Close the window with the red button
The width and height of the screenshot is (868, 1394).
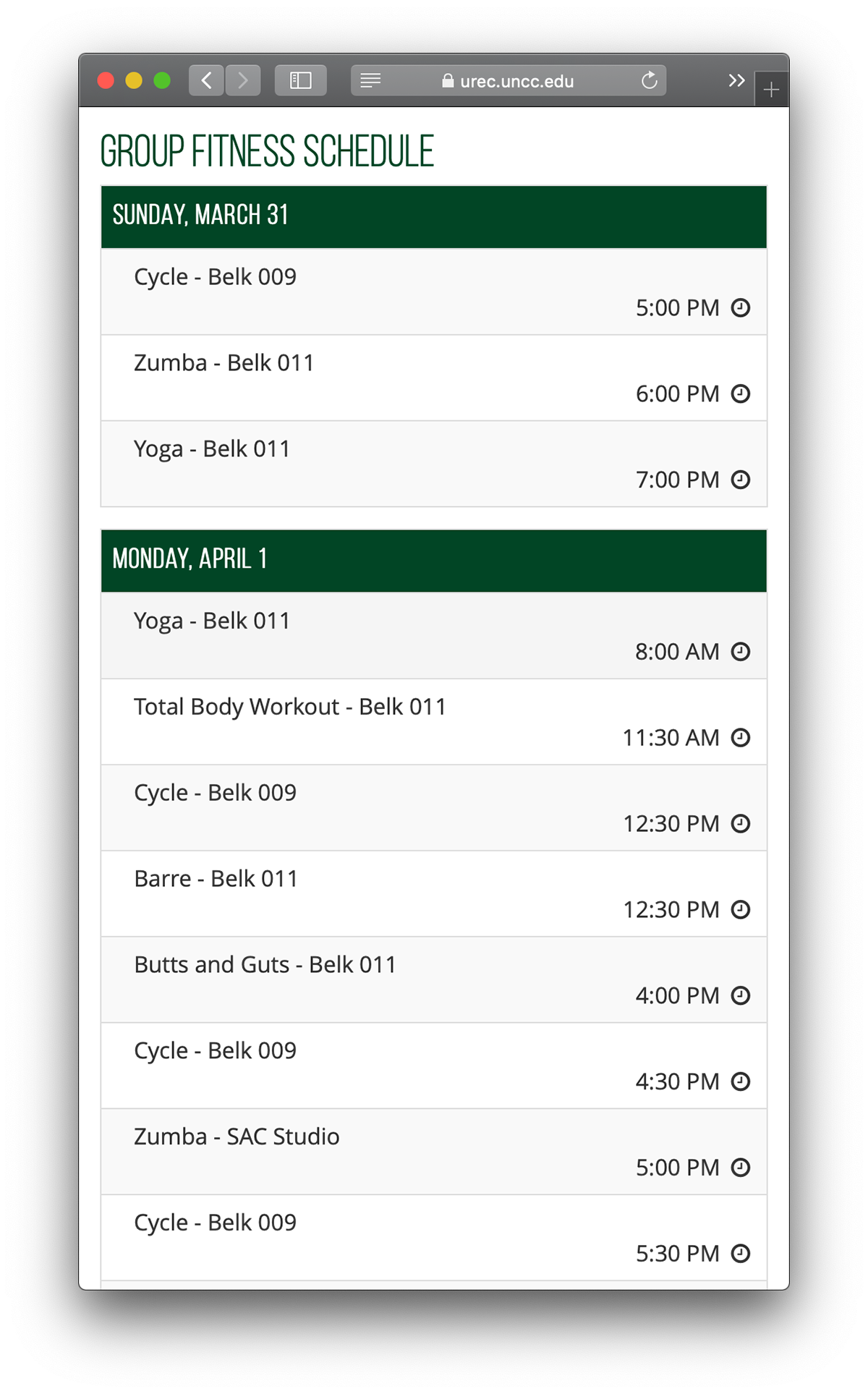pyautogui.click(x=106, y=80)
